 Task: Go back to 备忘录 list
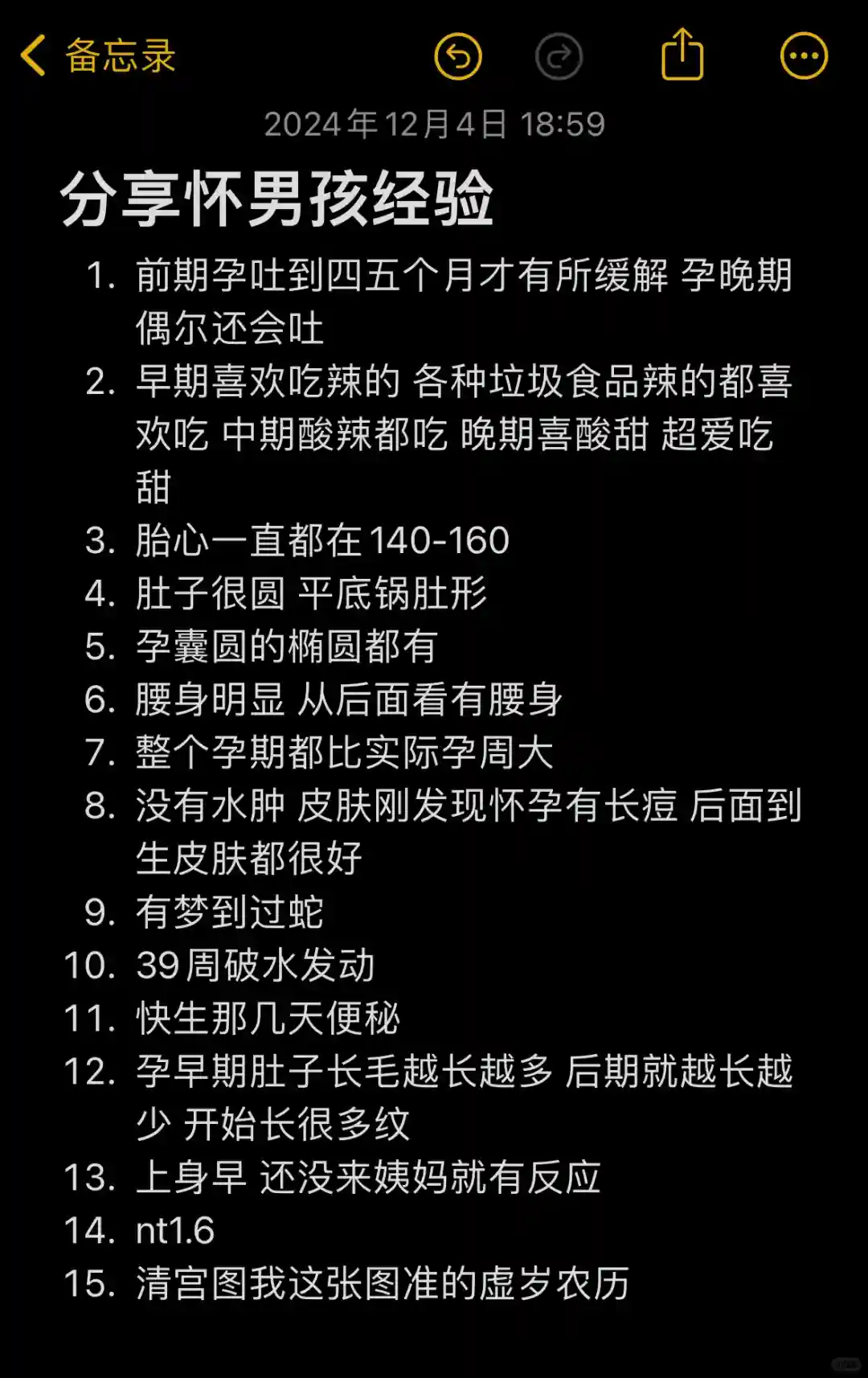pos(96,56)
